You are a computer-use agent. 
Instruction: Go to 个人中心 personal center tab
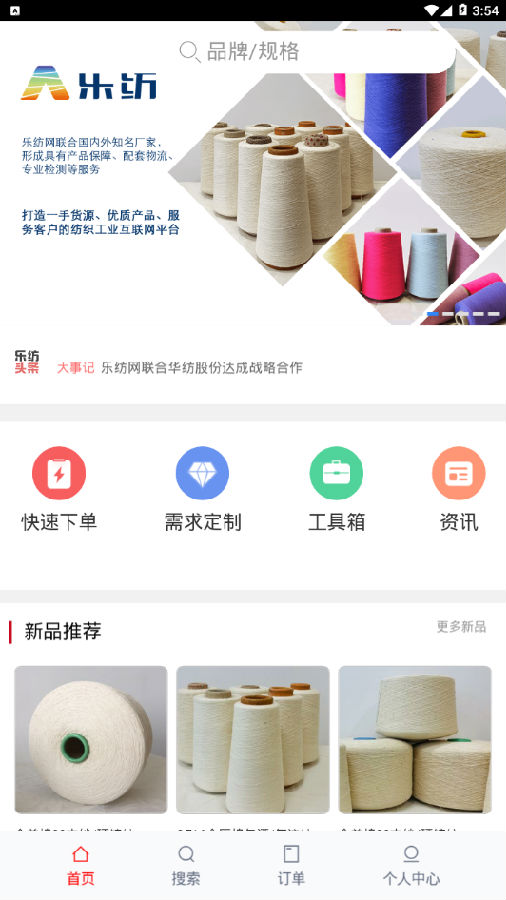click(411, 866)
